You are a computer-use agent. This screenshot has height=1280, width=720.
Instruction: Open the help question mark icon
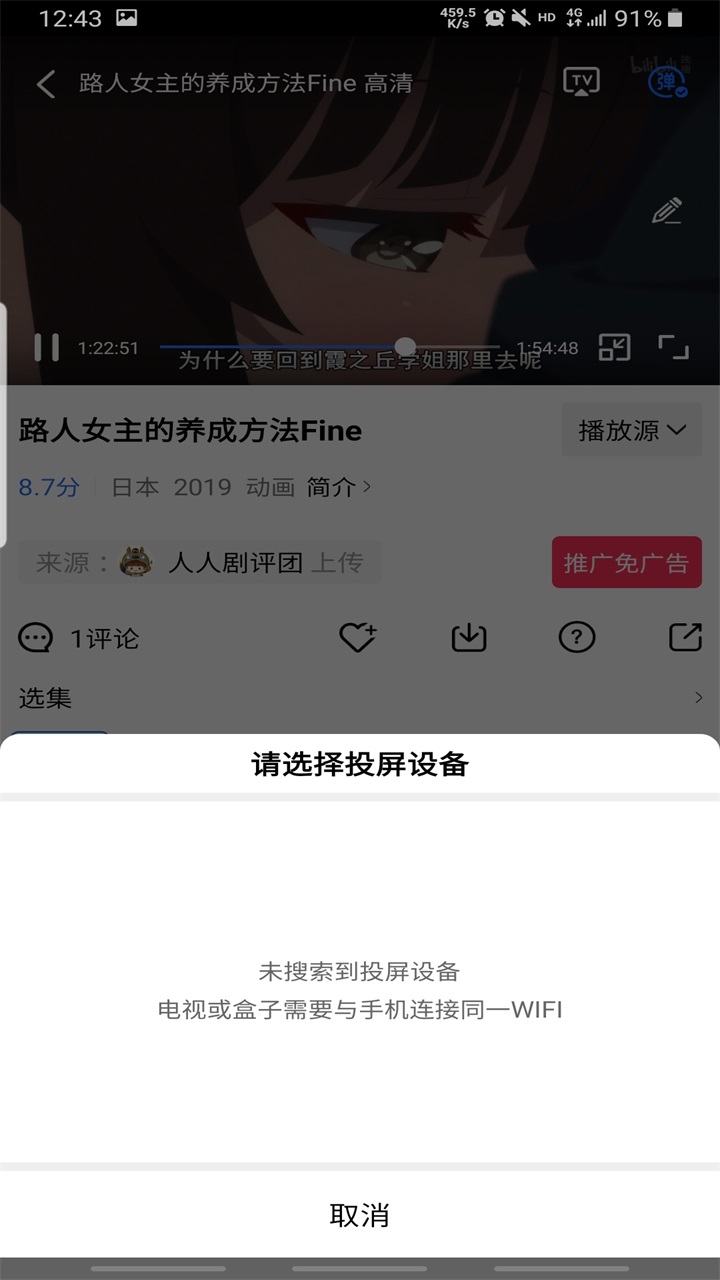coord(577,637)
